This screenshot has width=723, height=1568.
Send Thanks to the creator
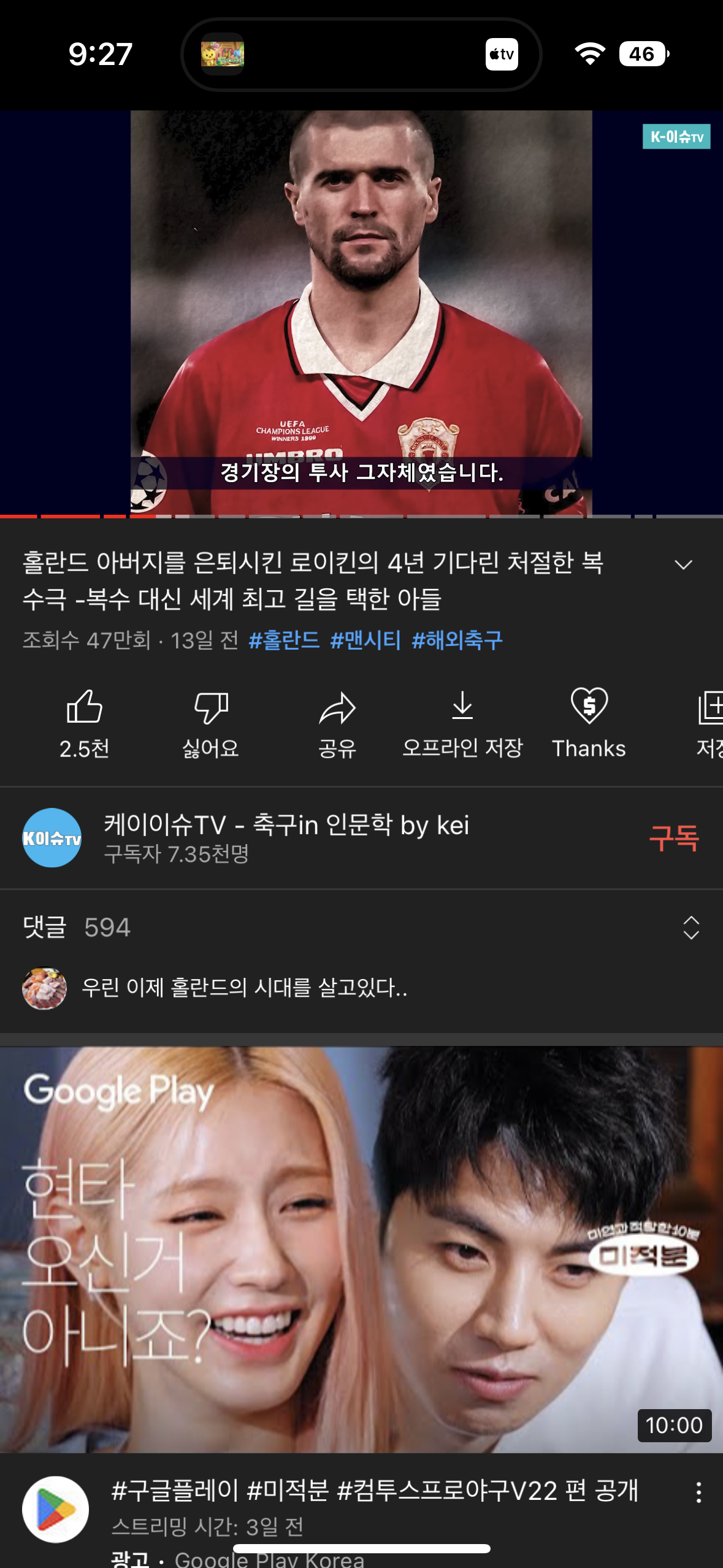click(x=589, y=724)
